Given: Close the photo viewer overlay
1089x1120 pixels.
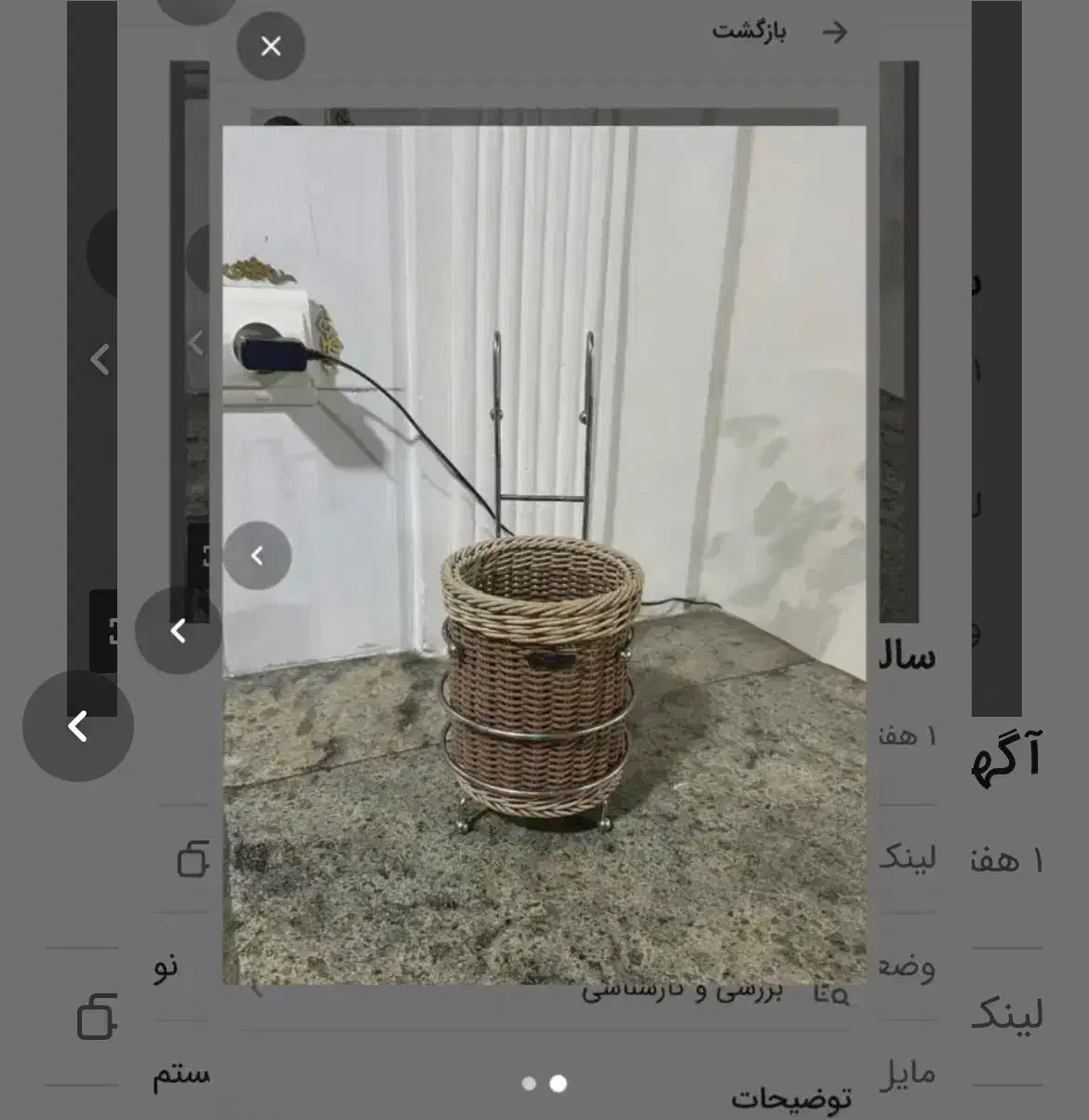Looking at the screenshot, I should [x=271, y=46].
